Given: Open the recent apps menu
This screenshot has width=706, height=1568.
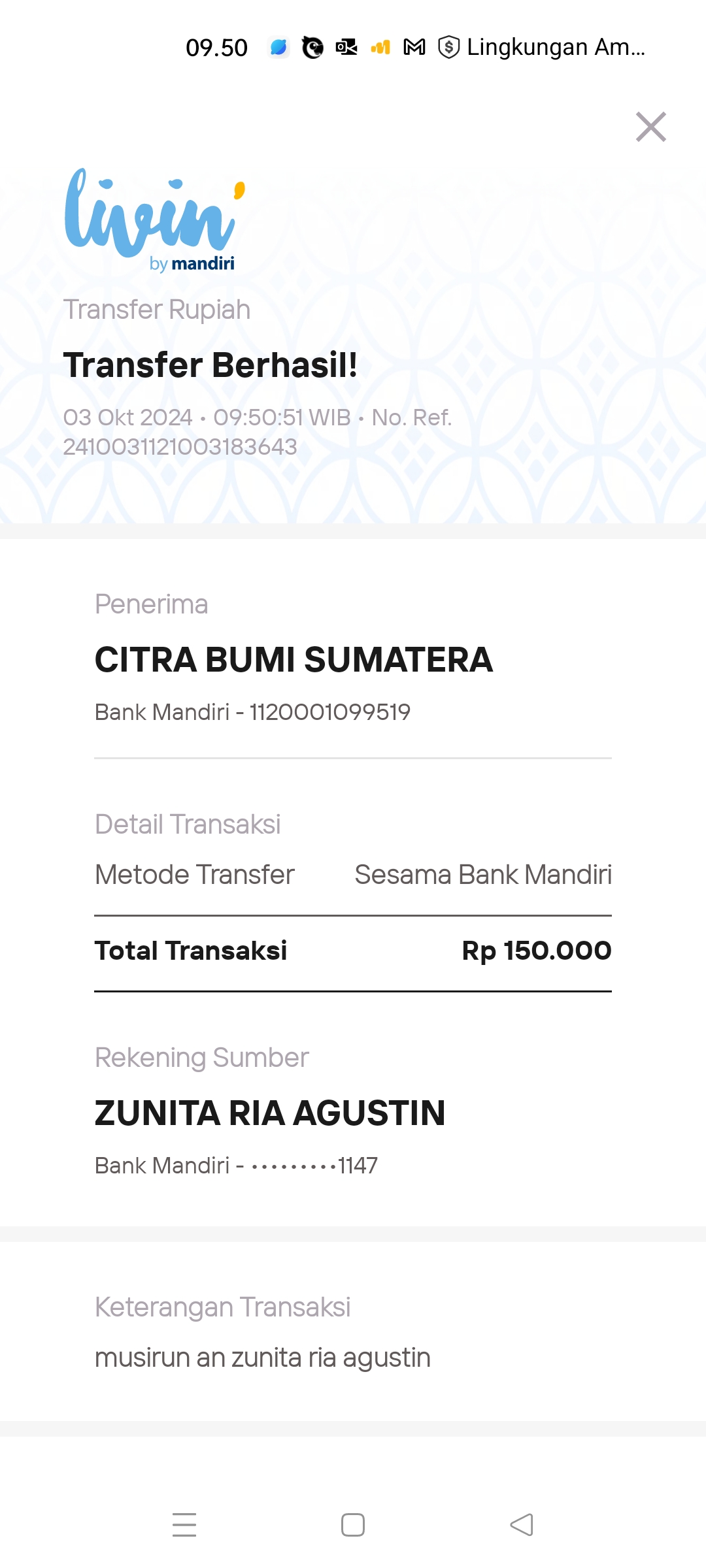Looking at the screenshot, I should [184, 1525].
